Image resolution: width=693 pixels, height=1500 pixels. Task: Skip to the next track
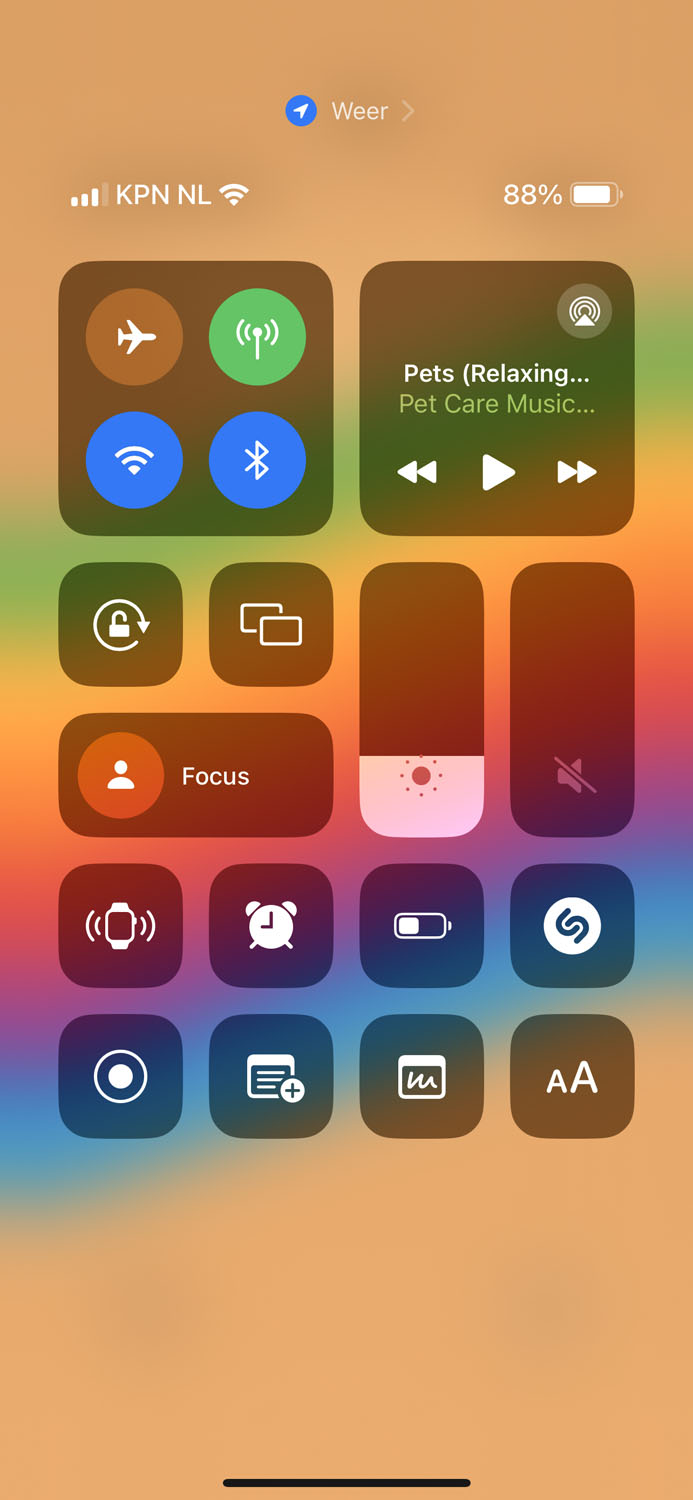[577, 472]
